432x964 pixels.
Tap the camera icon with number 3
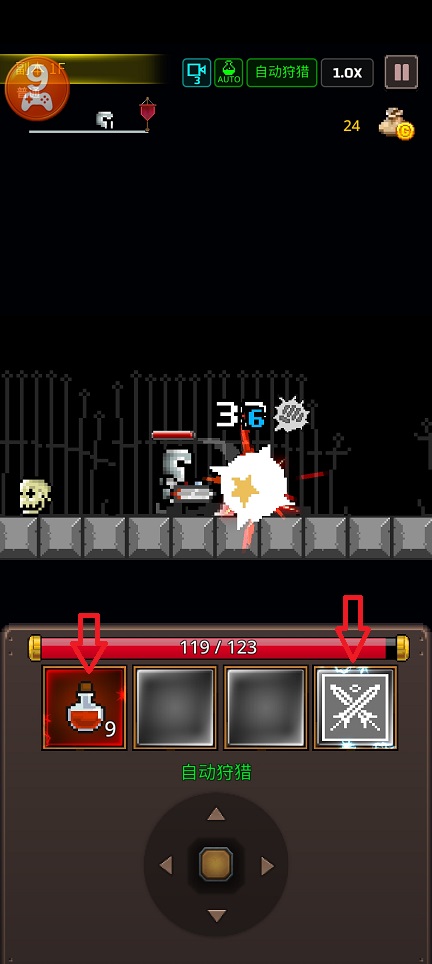[197, 73]
